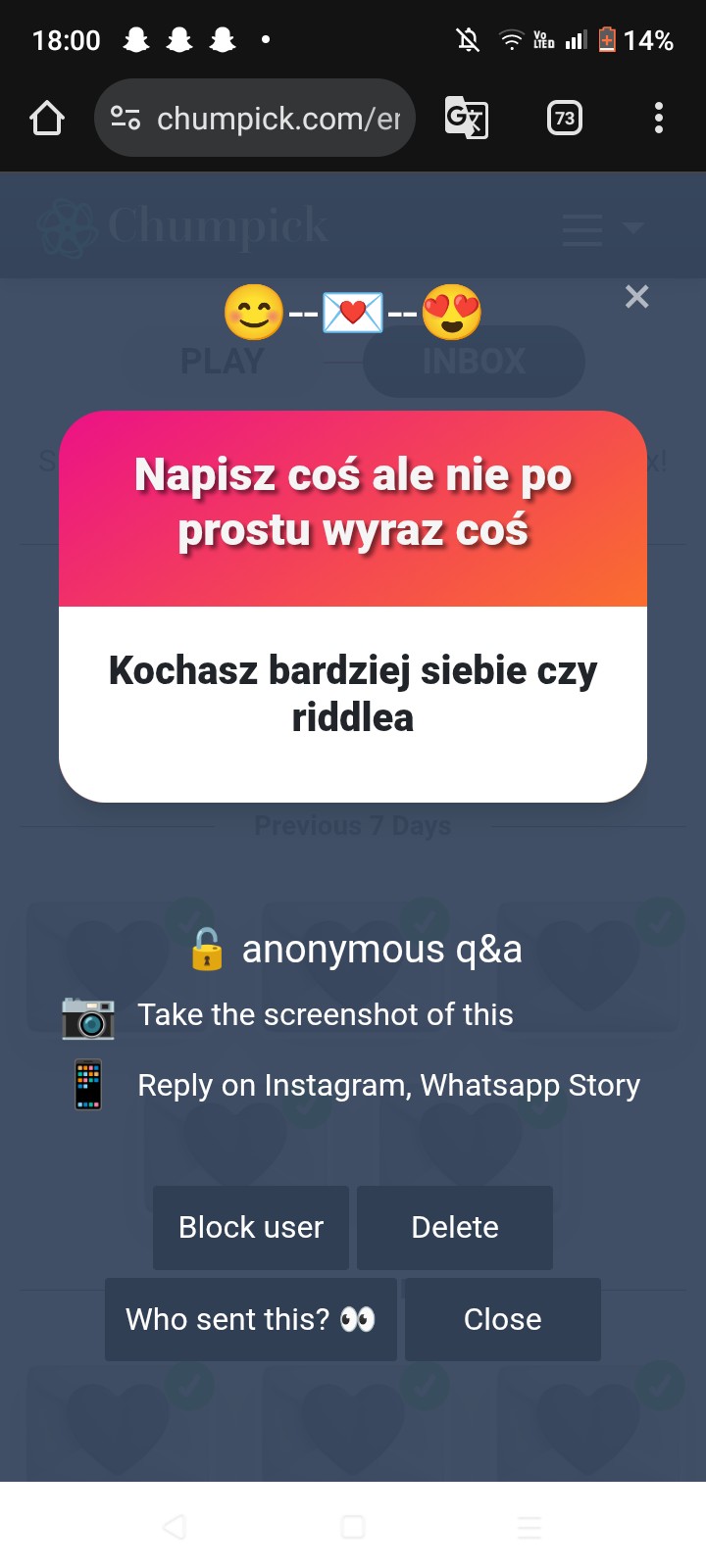The width and height of the screenshot is (706, 1568).
Task: Tap the Close button
Action: click(x=502, y=1319)
